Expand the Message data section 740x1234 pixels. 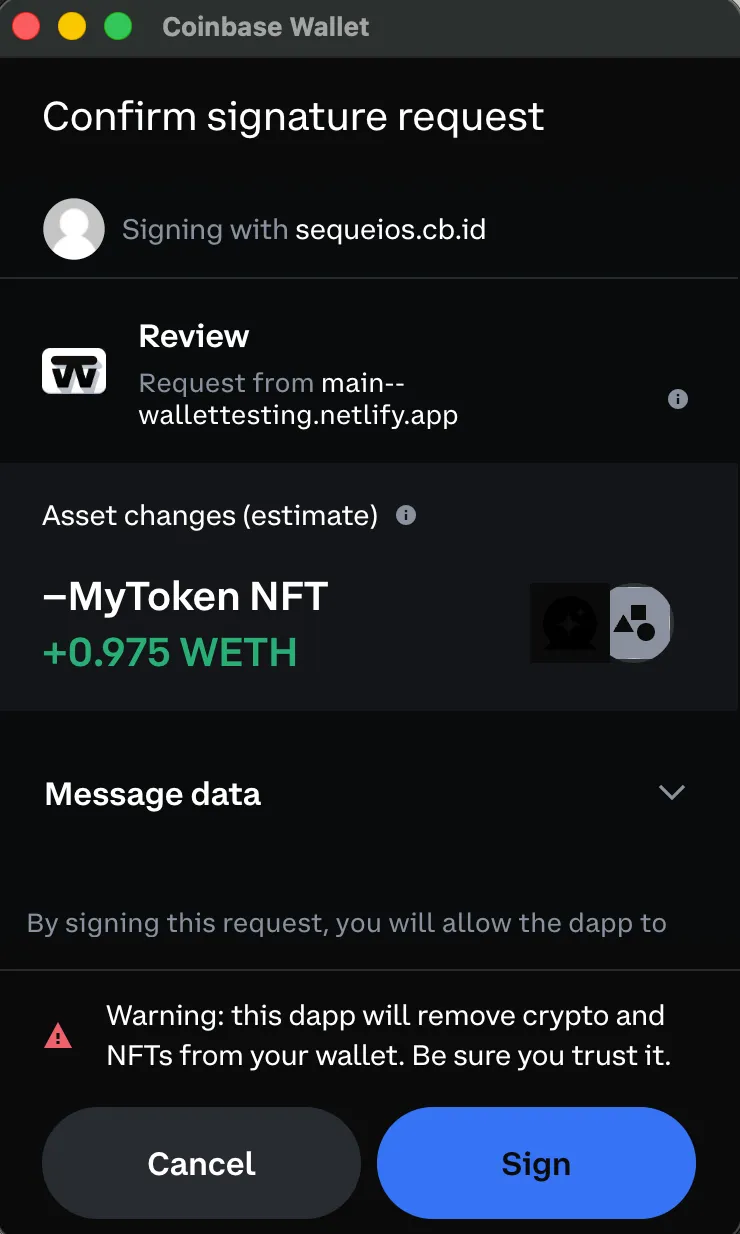coord(152,794)
